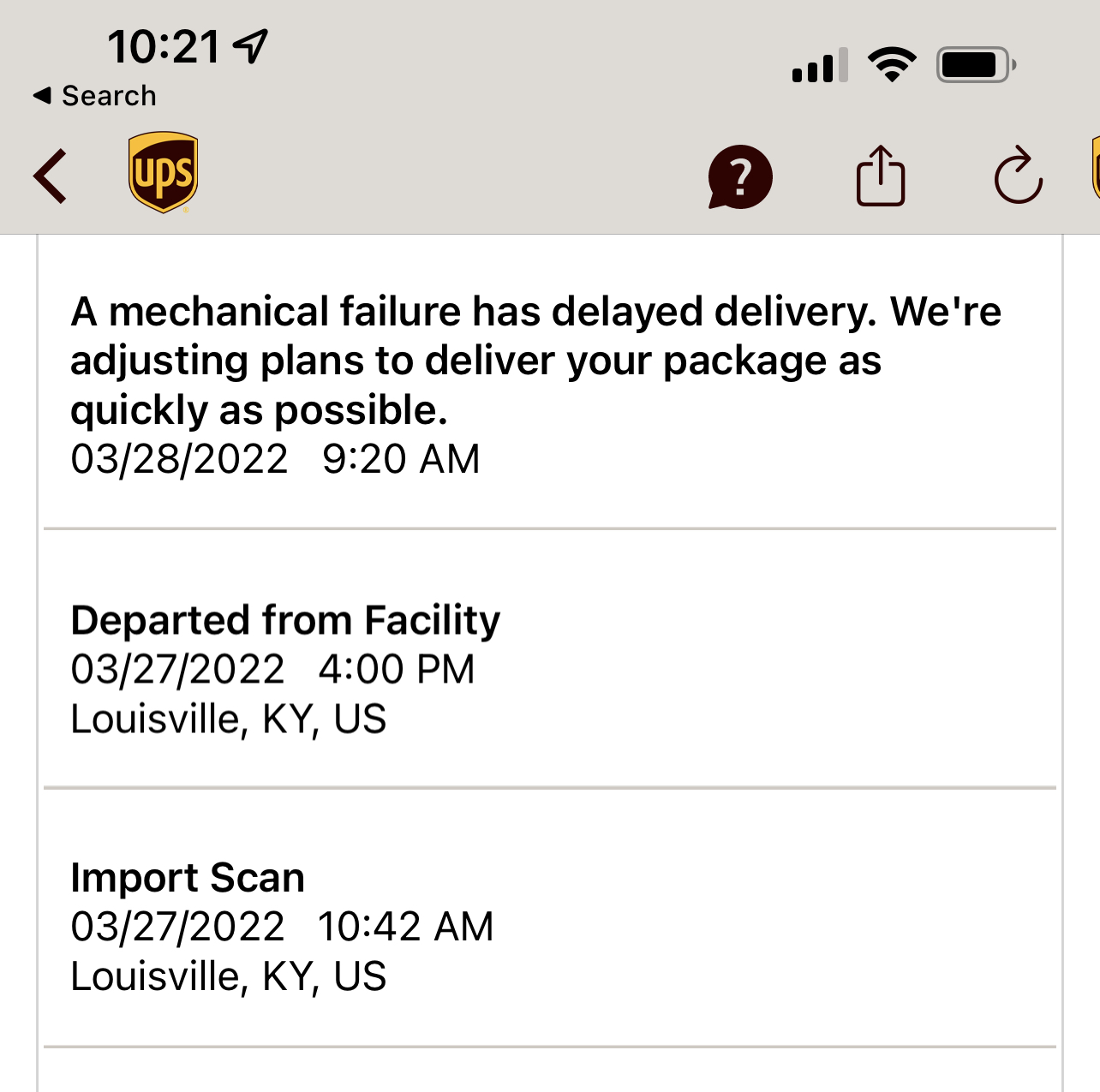
Task: Share this tracking info
Action: 880,176
